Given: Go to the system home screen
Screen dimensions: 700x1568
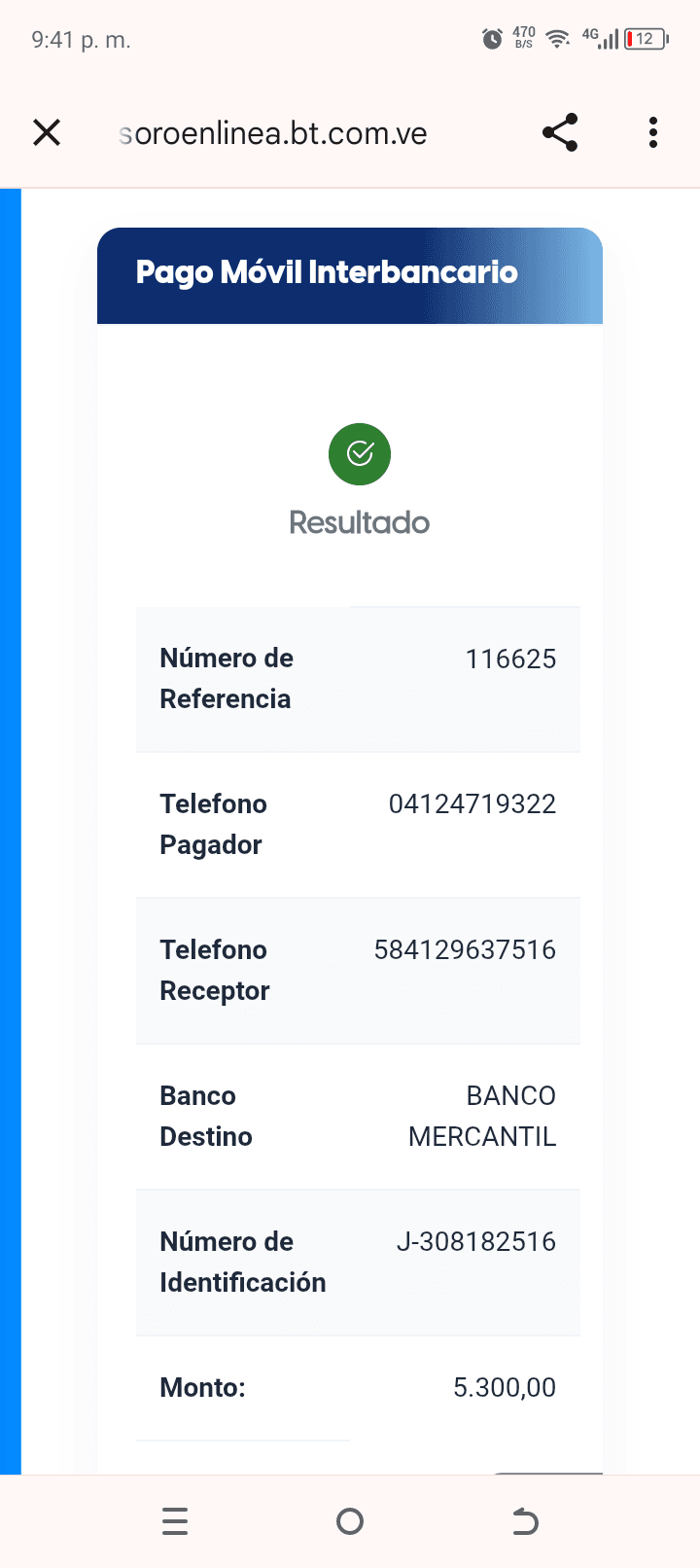Looking at the screenshot, I should coord(350,1521).
